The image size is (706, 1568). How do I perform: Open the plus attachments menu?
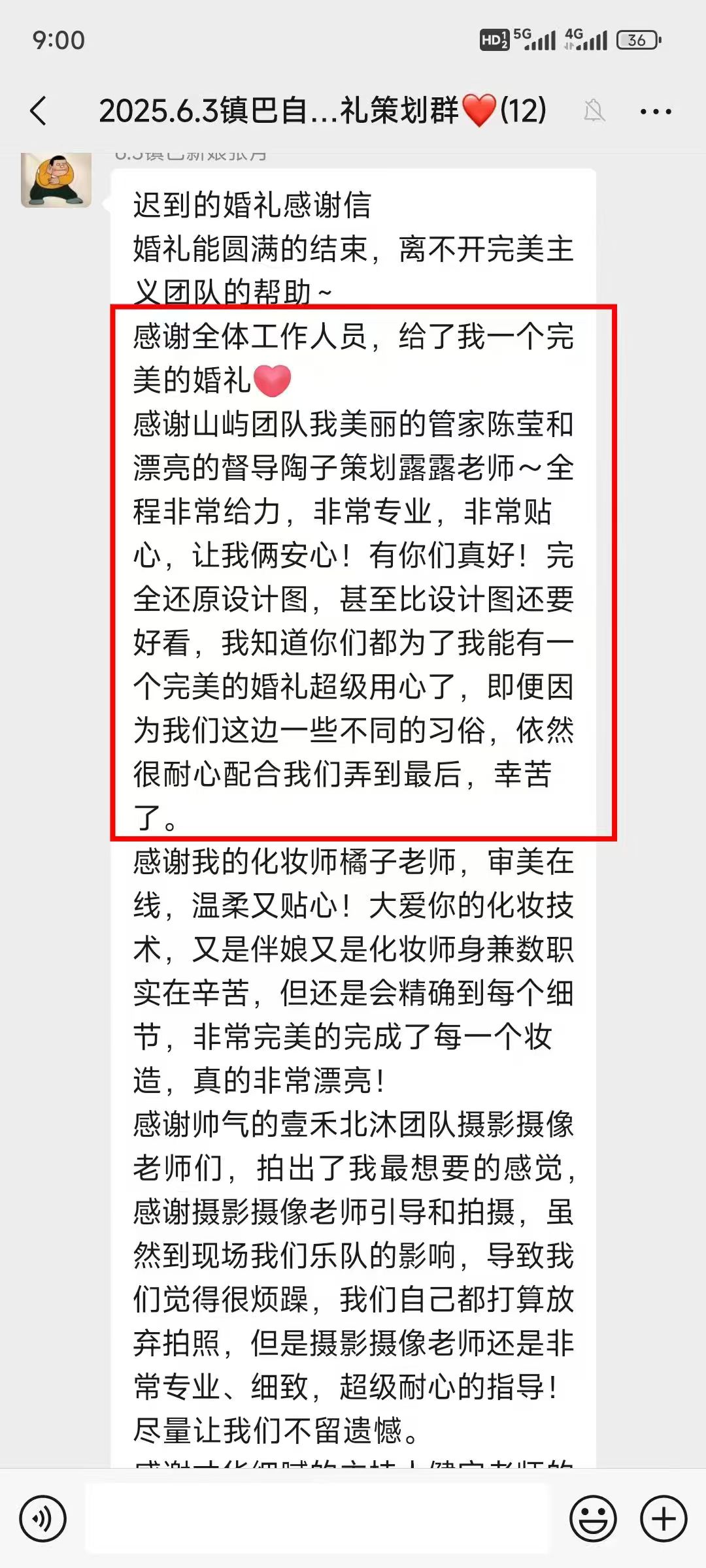pyautogui.click(x=664, y=1519)
